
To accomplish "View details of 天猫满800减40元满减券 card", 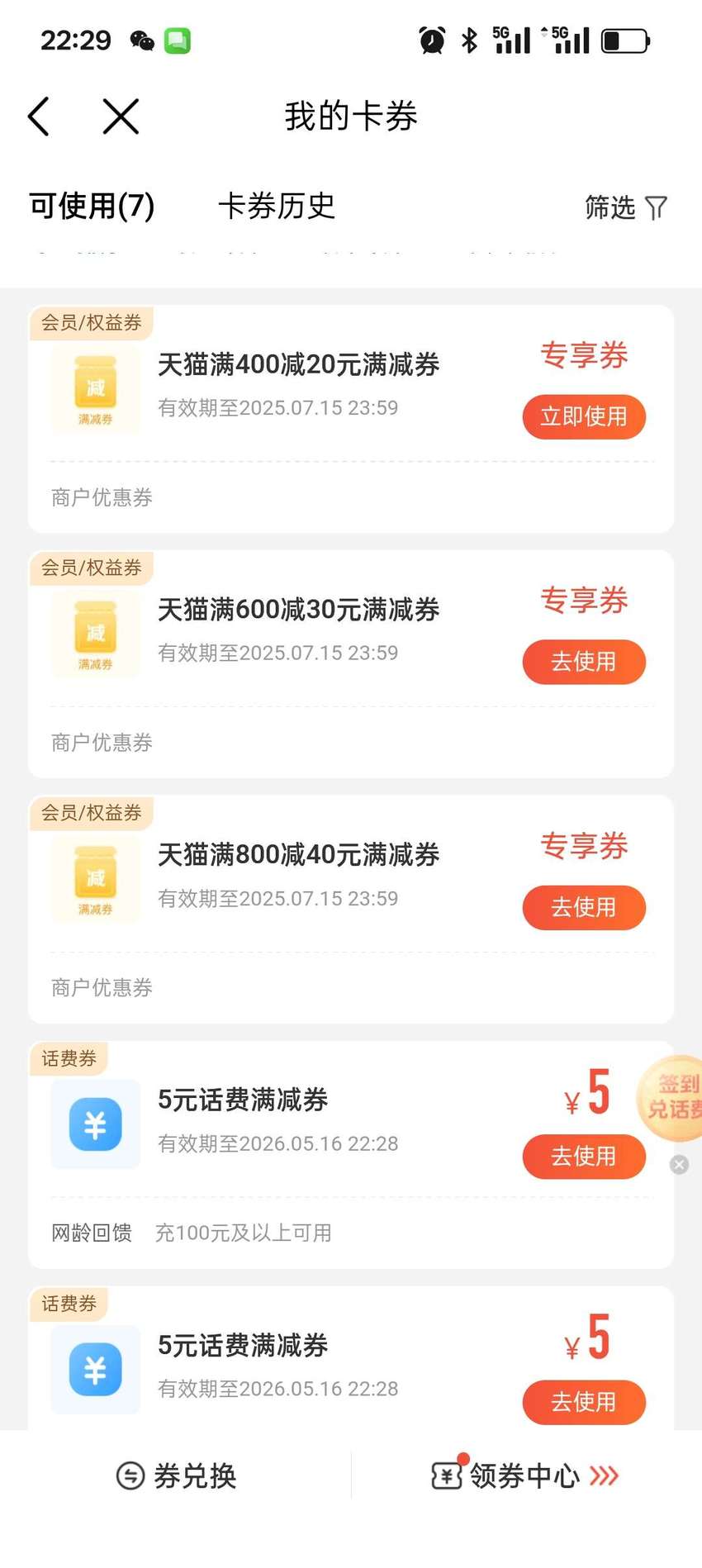I will pyautogui.click(x=351, y=910).
